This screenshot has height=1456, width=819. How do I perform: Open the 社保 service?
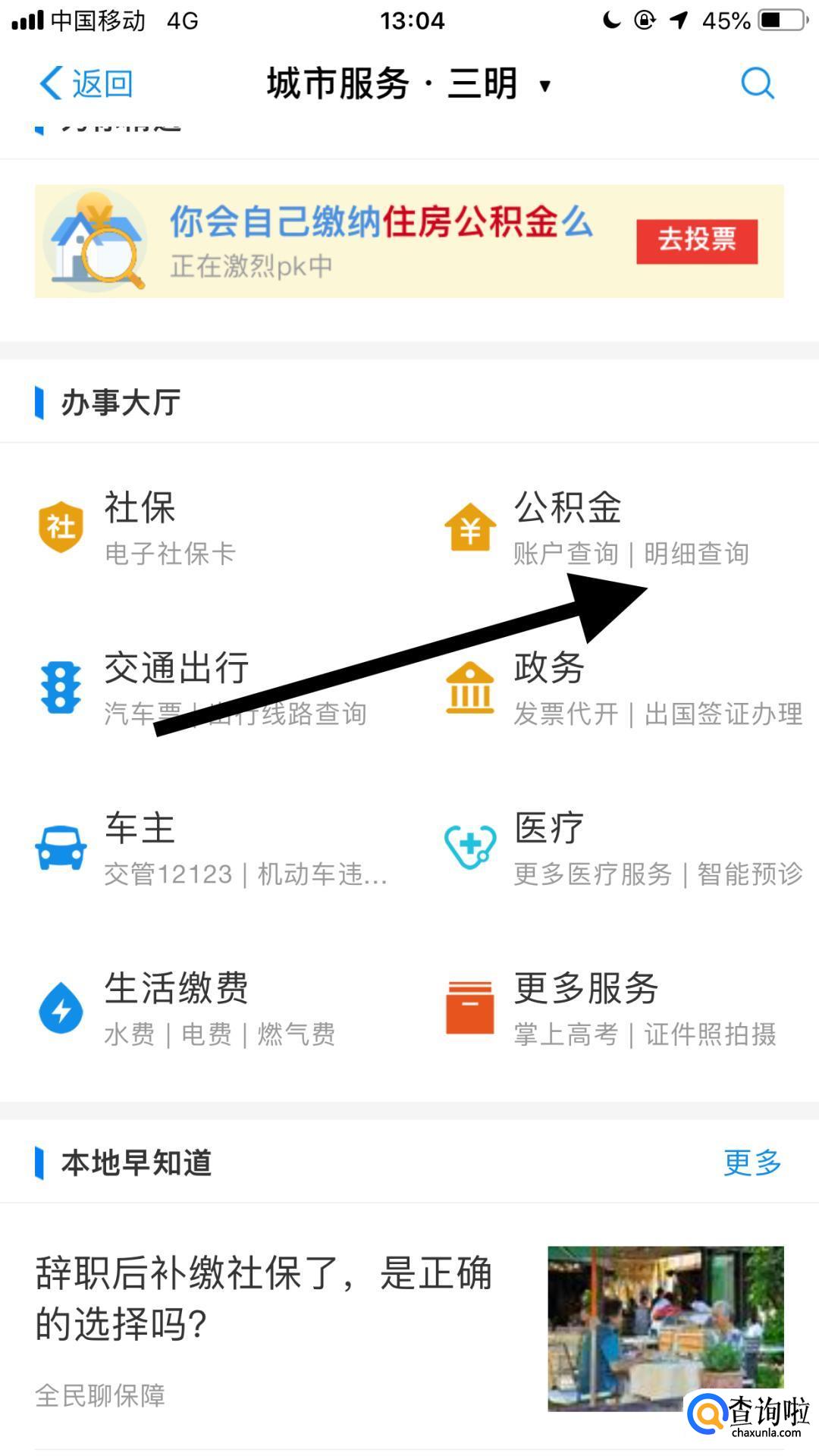tap(205, 528)
